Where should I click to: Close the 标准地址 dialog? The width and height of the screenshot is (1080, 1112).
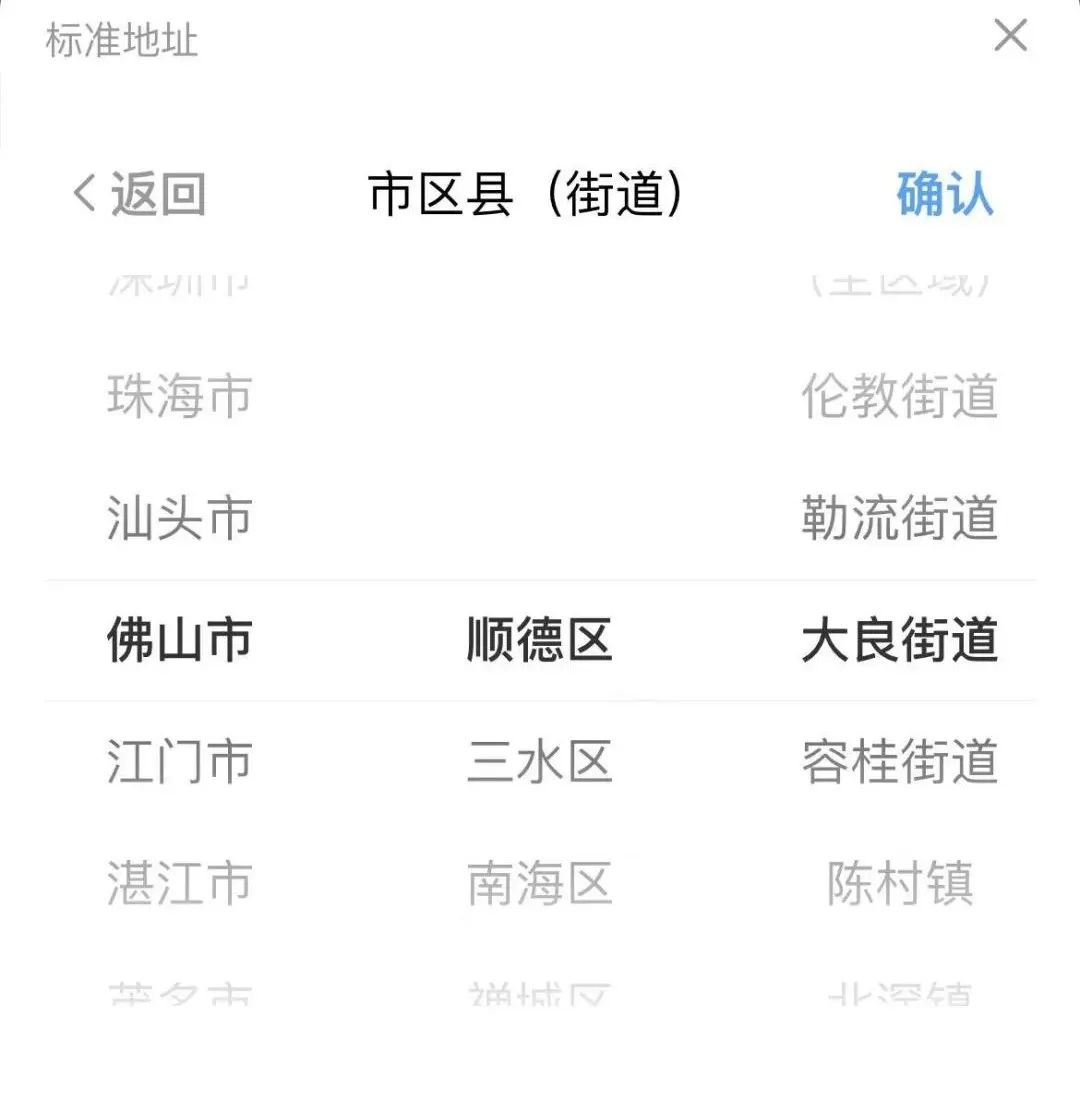1010,37
